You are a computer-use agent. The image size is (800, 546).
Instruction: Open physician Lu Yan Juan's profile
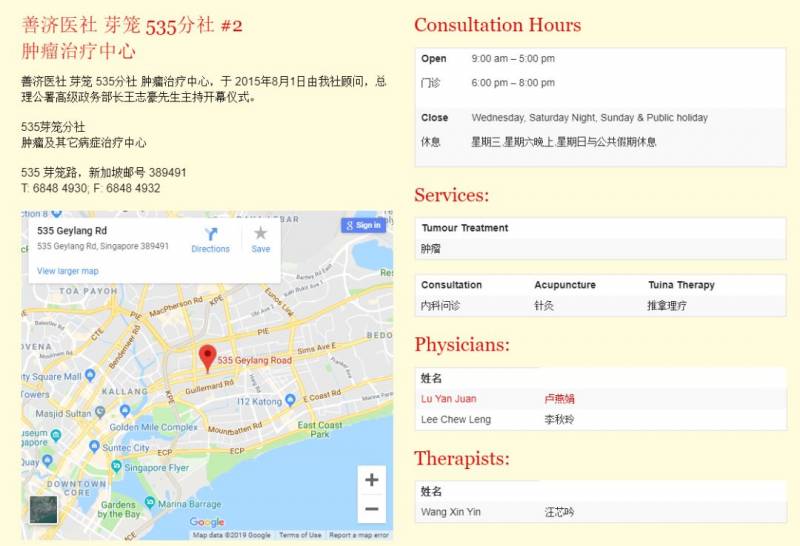click(x=449, y=399)
